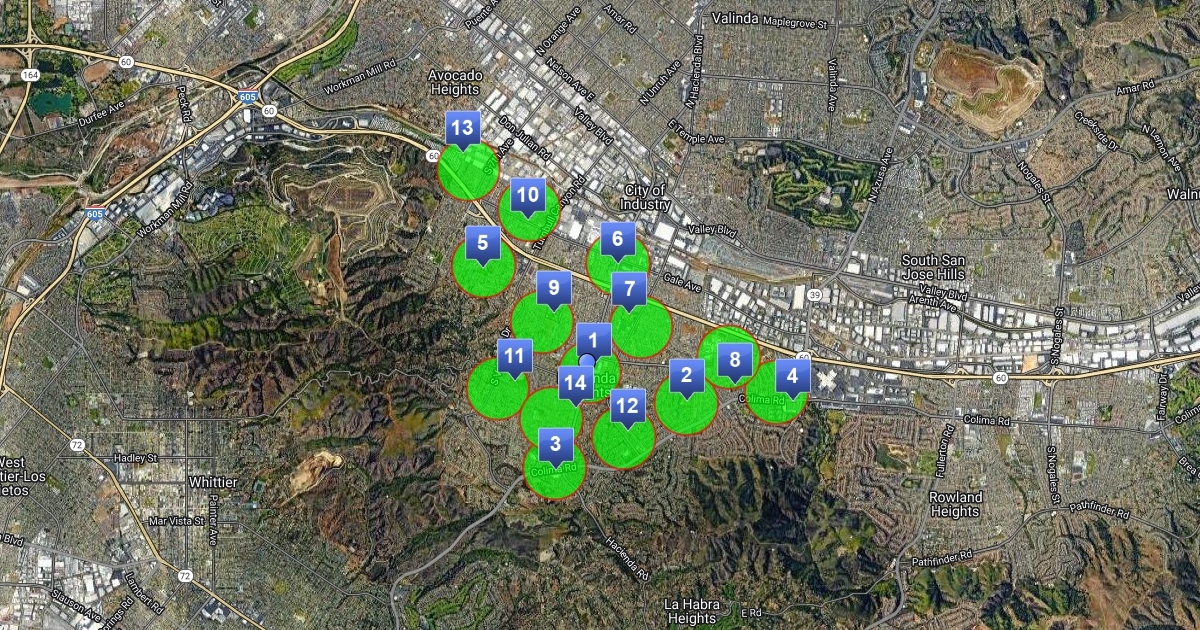
Task: Select map marker number 12
Action: [627, 407]
